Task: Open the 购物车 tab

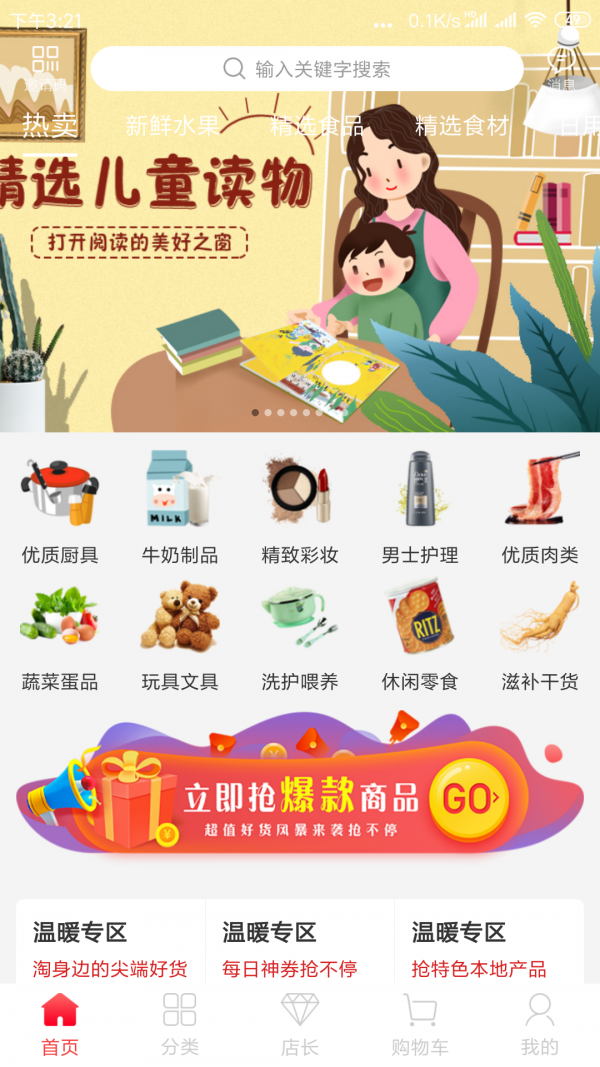Action: click(420, 1024)
